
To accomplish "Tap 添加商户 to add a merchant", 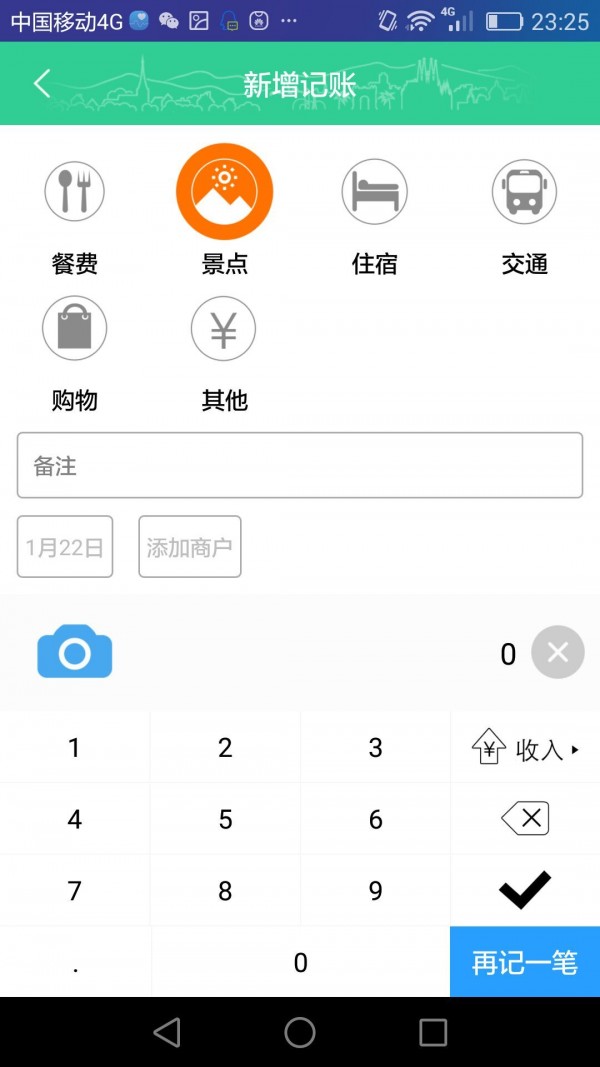I will [190, 547].
